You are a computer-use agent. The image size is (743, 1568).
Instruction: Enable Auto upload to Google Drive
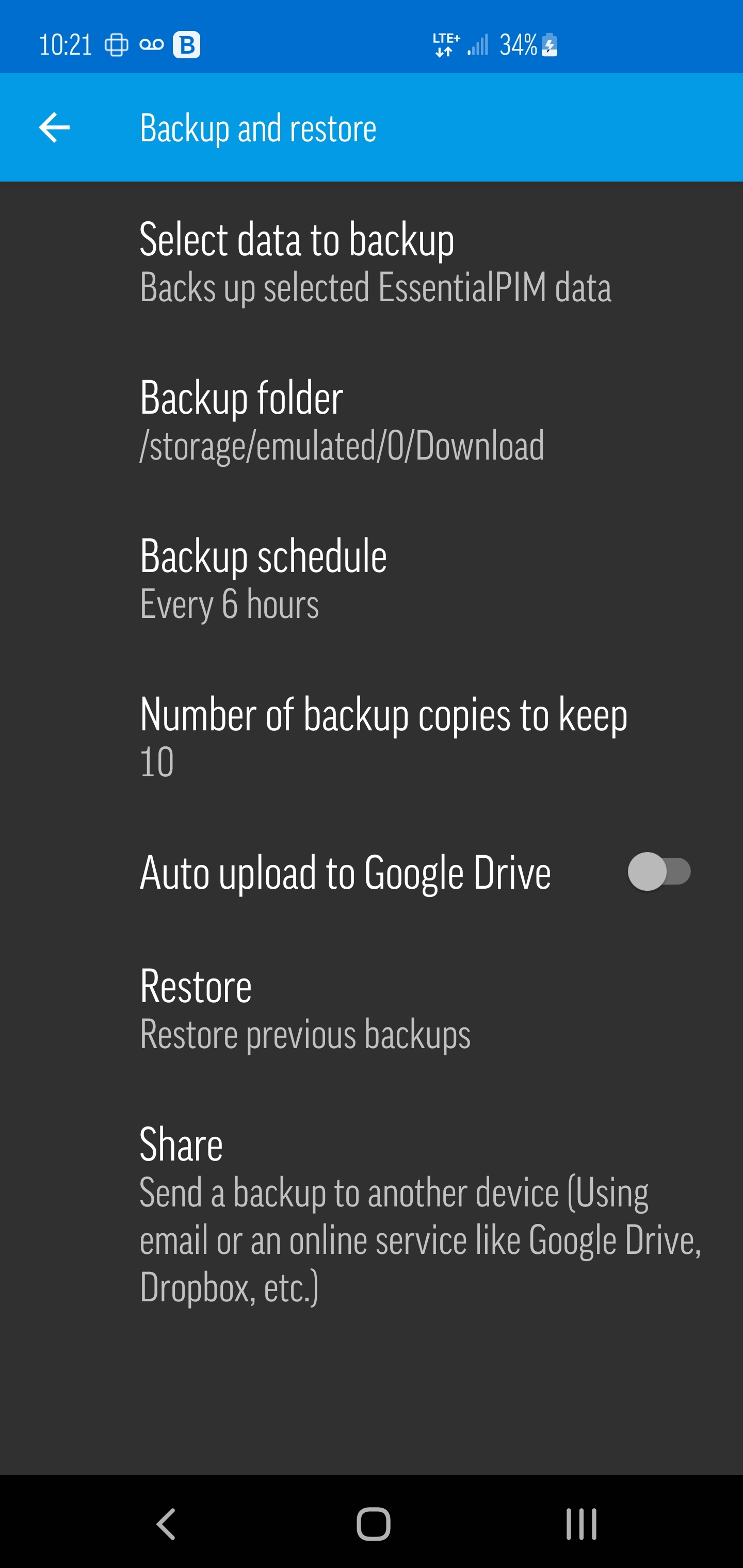pyautogui.click(x=659, y=872)
